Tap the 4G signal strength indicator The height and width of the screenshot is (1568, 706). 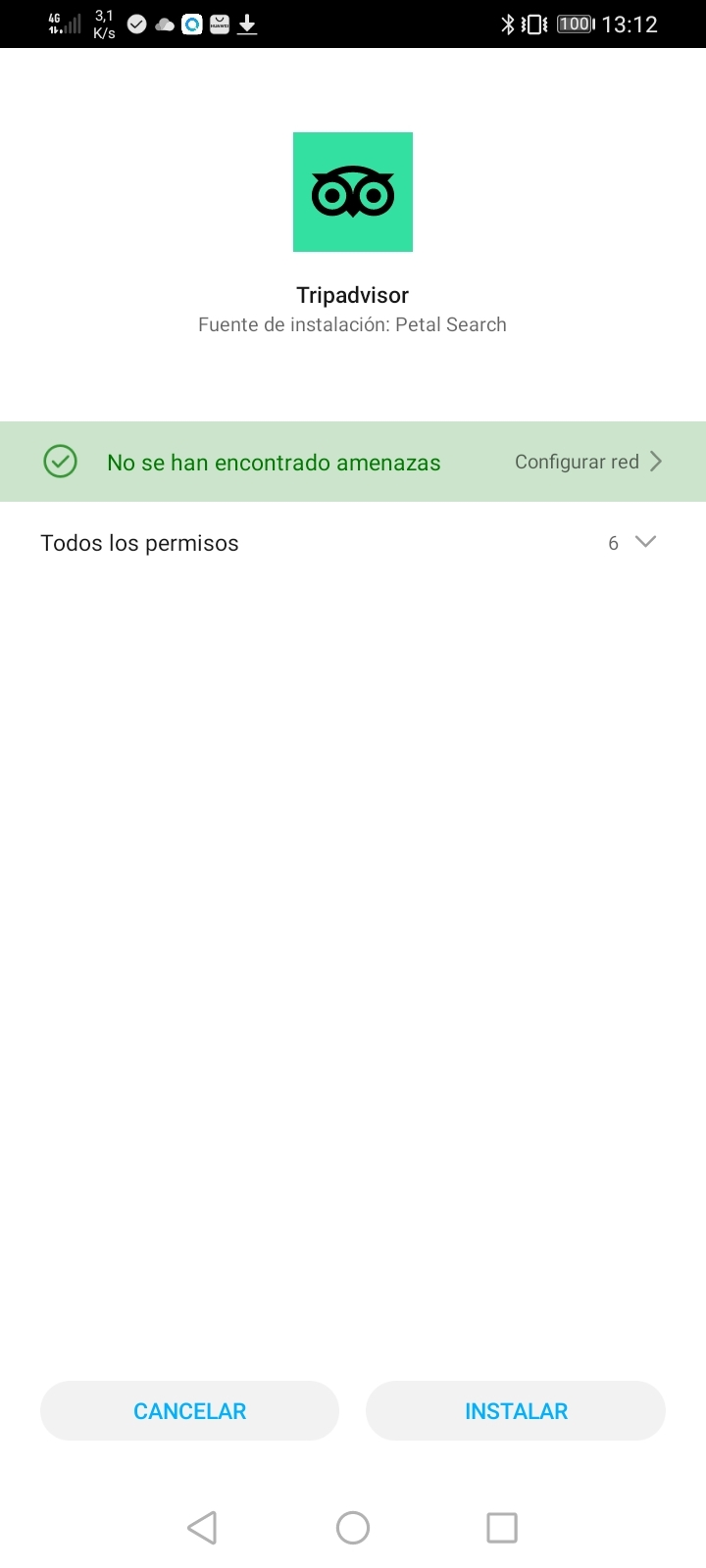[x=61, y=24]
